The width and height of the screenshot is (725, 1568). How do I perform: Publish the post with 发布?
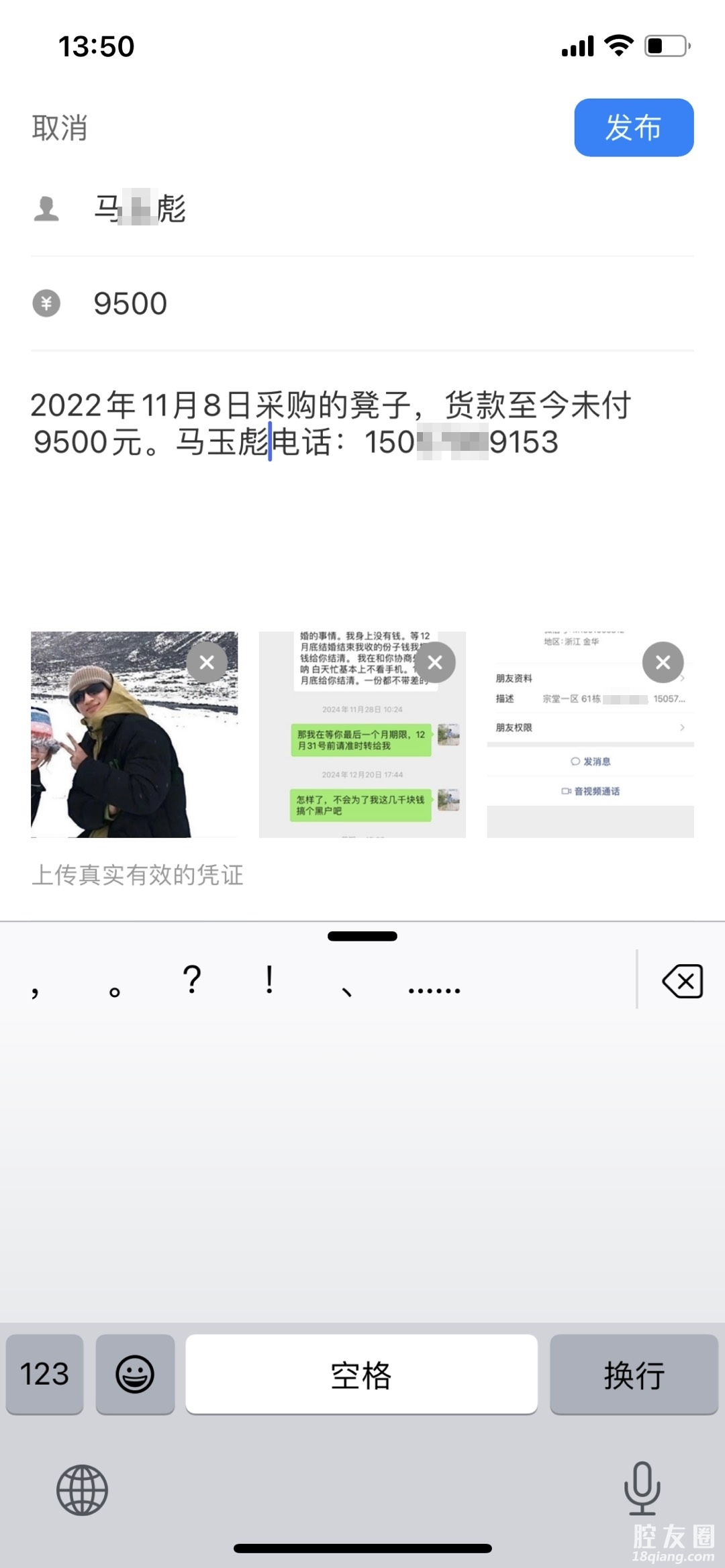[633, 128]
